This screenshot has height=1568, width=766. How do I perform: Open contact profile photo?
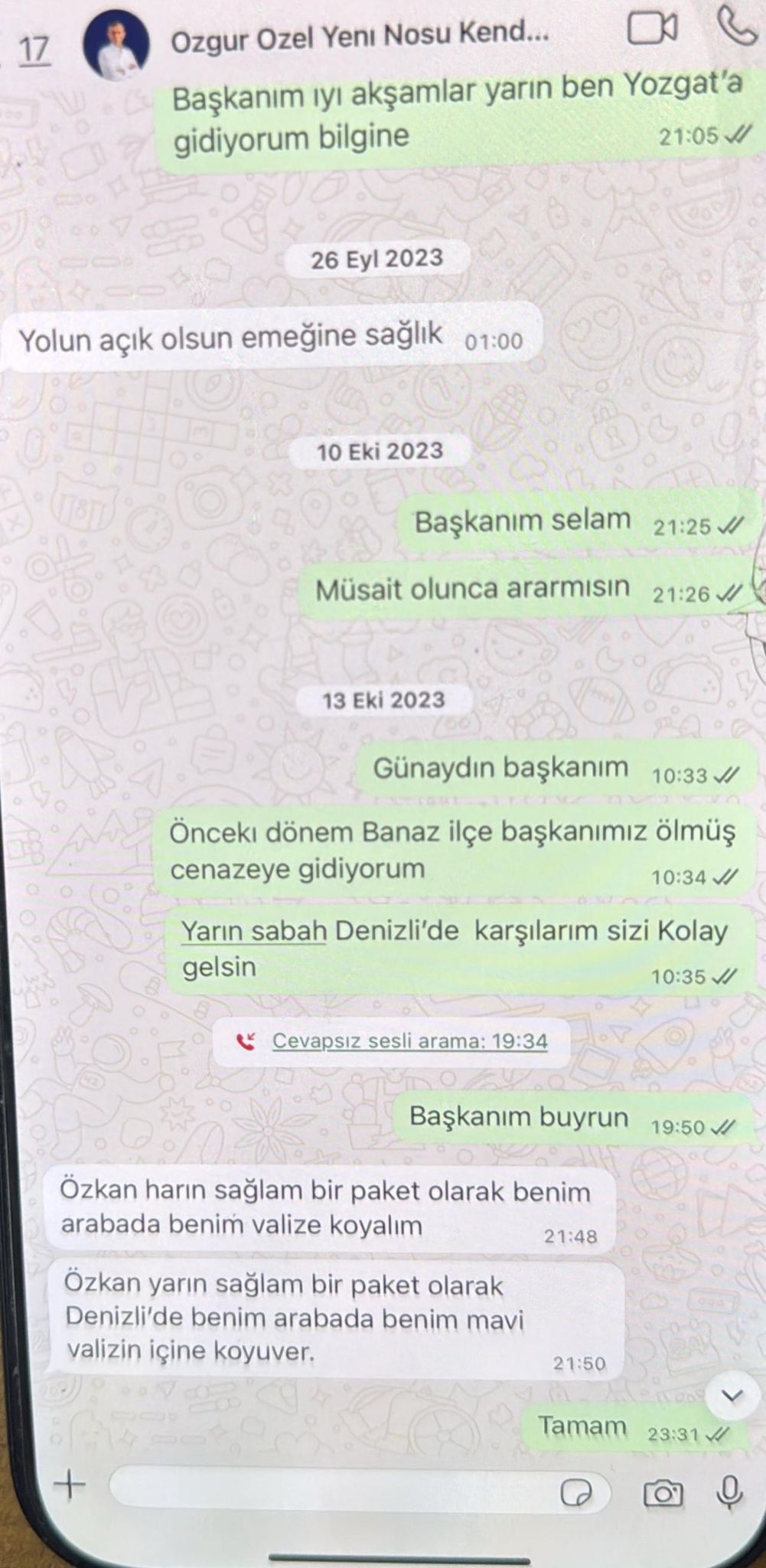116,47
